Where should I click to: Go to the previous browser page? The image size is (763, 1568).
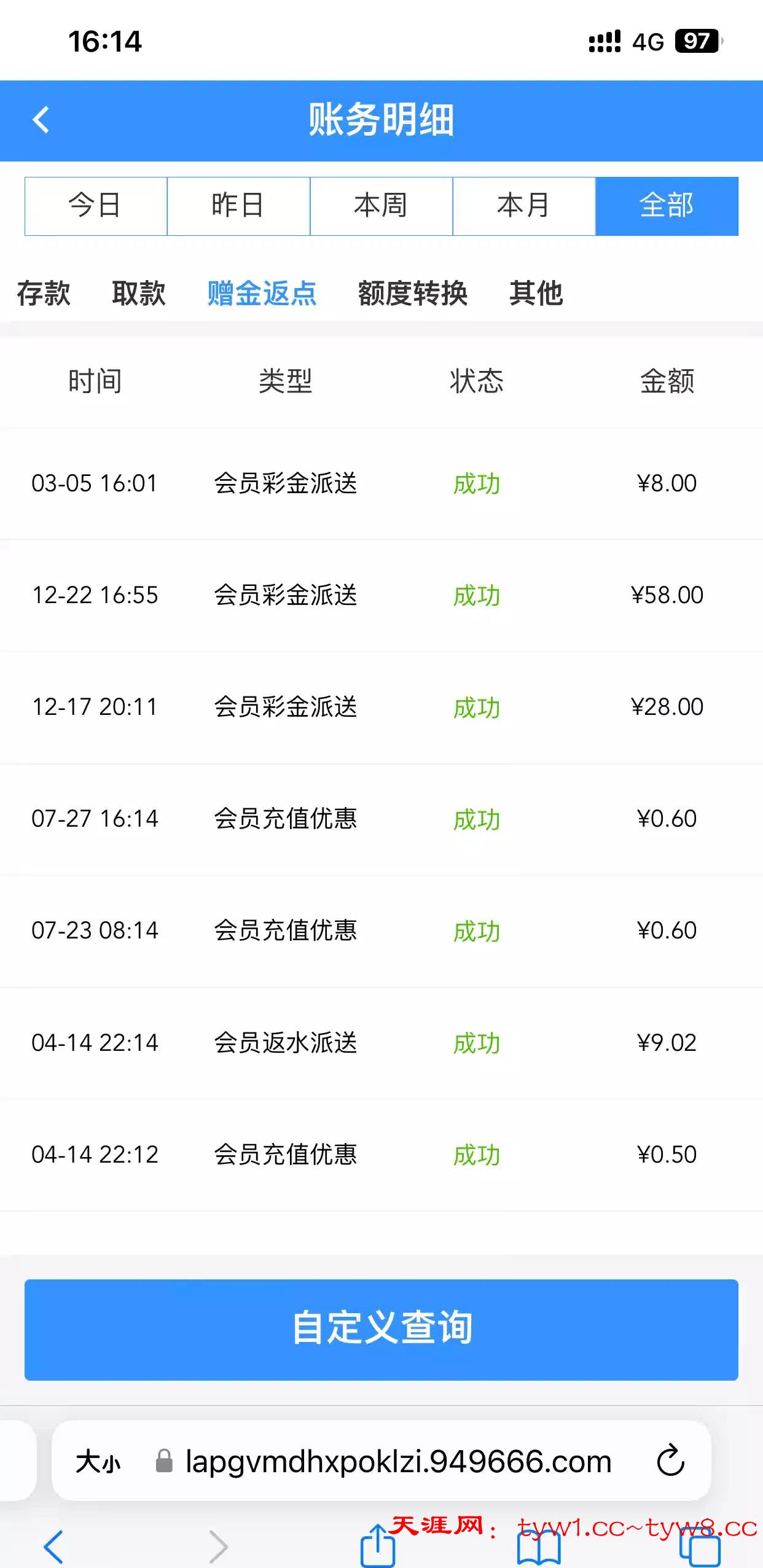tap(54, 1546)
